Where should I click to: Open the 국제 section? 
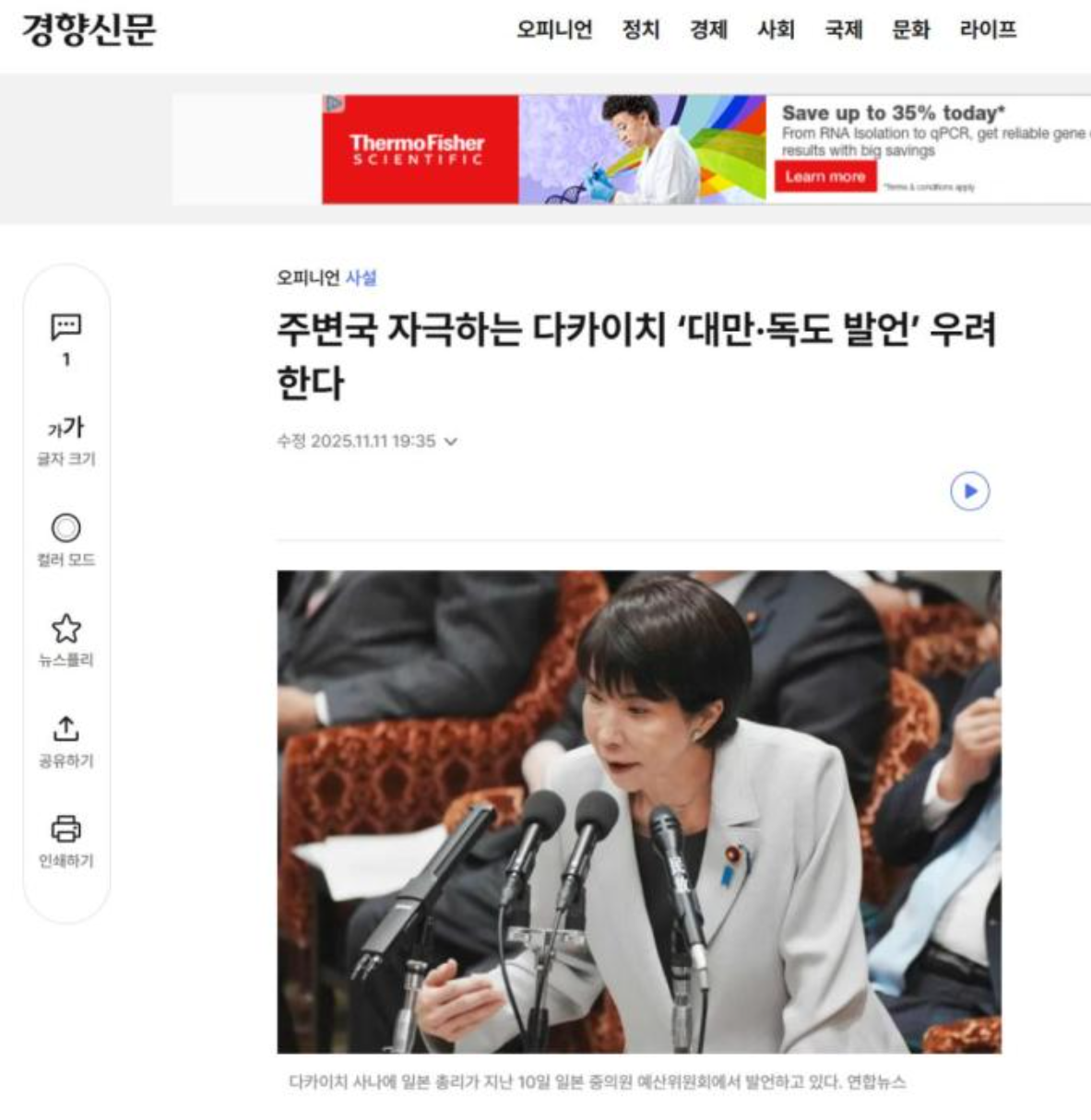[843, 29]
